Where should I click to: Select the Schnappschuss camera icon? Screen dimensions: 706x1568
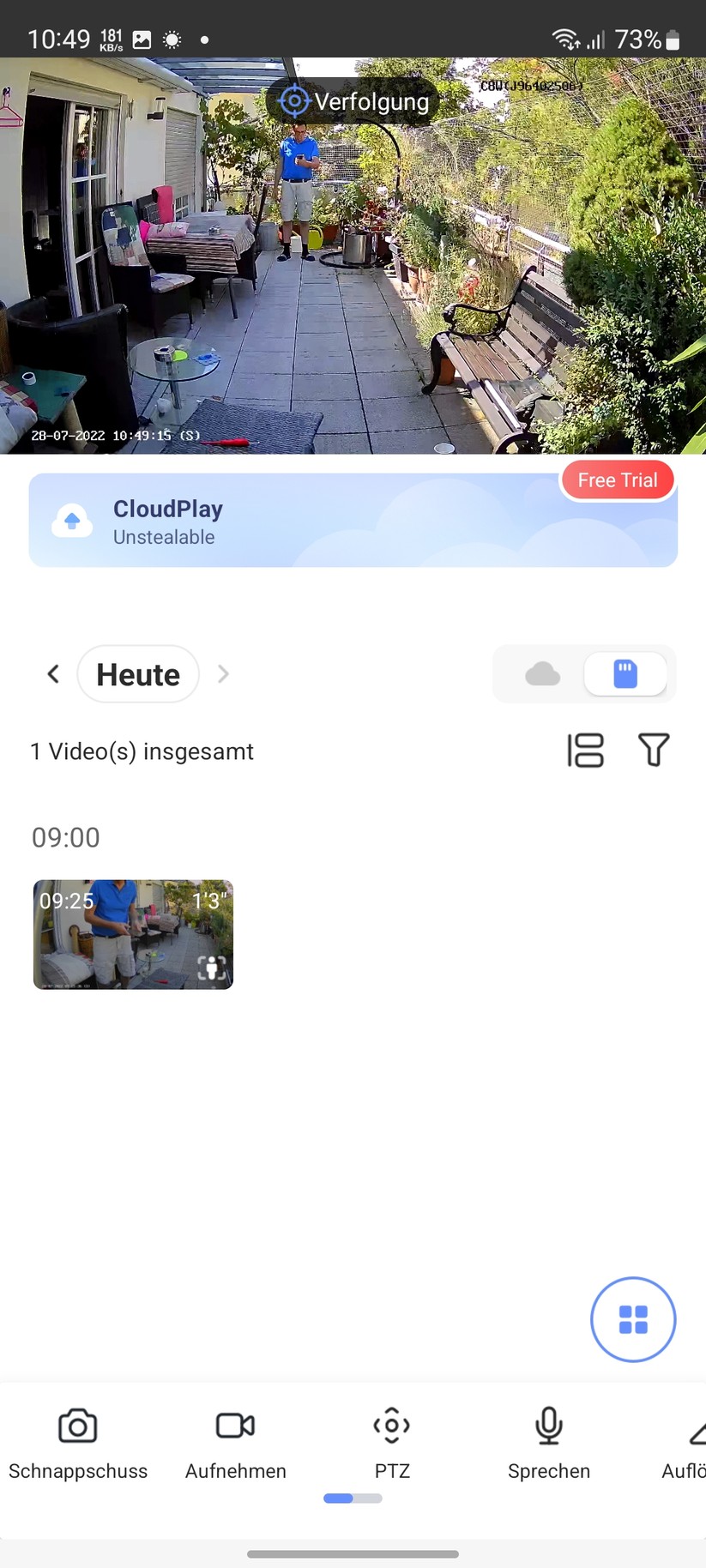point(77,1426)
